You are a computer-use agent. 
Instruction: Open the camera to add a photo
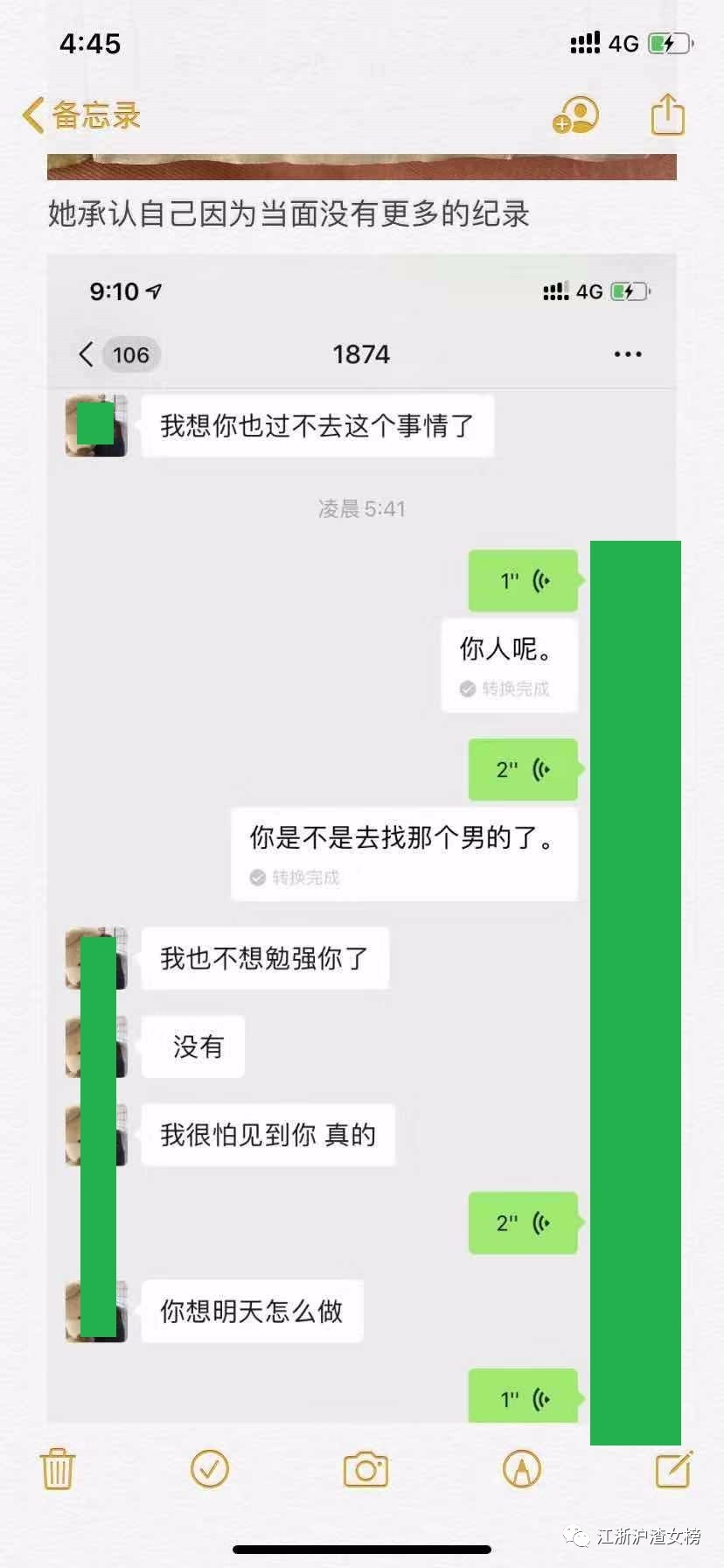[365, 1469]
